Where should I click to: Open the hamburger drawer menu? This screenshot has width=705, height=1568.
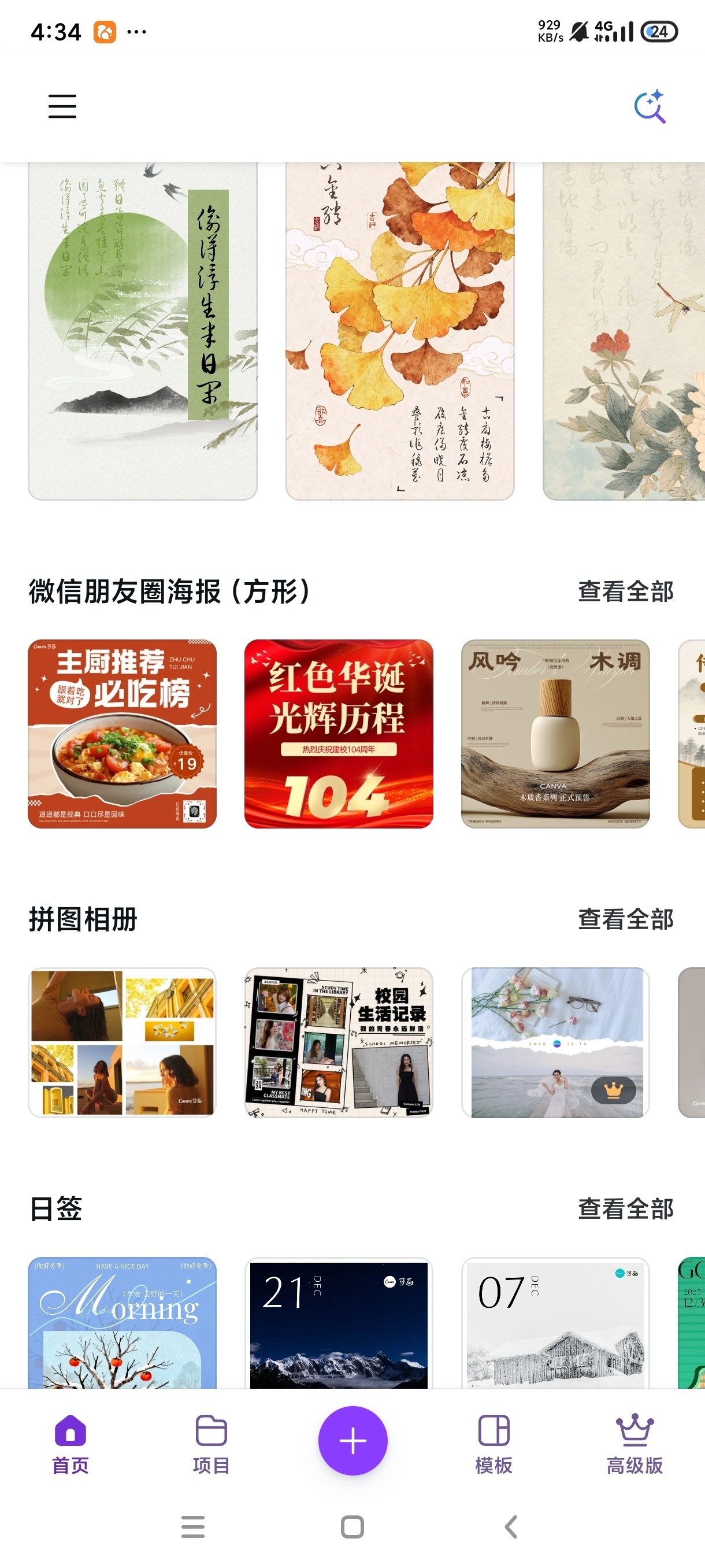point(62,106)
